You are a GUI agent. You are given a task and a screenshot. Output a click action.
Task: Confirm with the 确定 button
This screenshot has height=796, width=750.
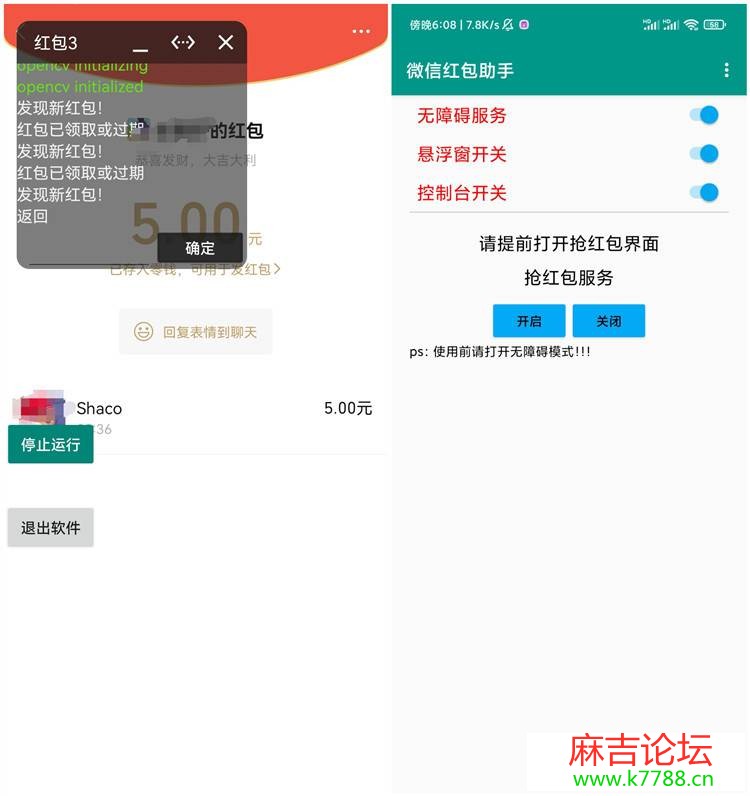coord(200,248)
